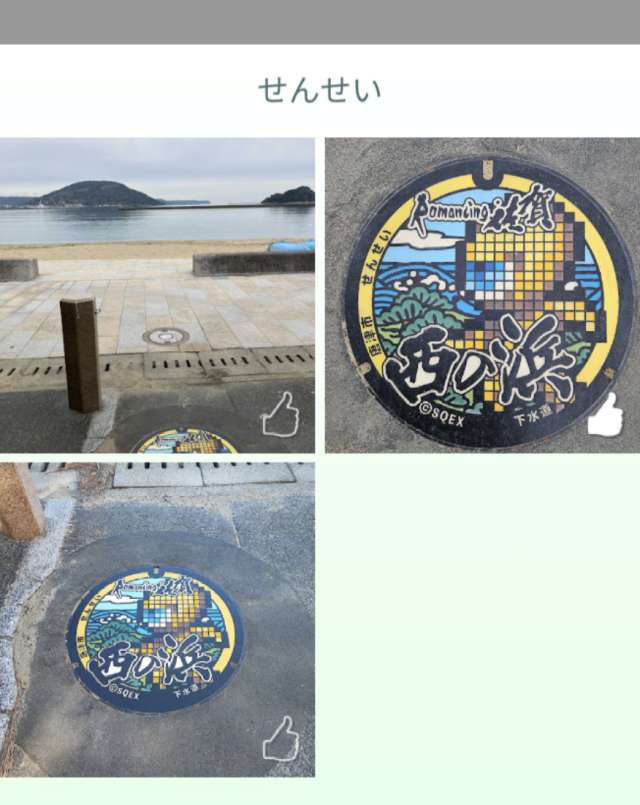The width and height of the screenshot is (640, 805).
Task: Like the photo of the manhole on pavement
Action: [281, 740]
